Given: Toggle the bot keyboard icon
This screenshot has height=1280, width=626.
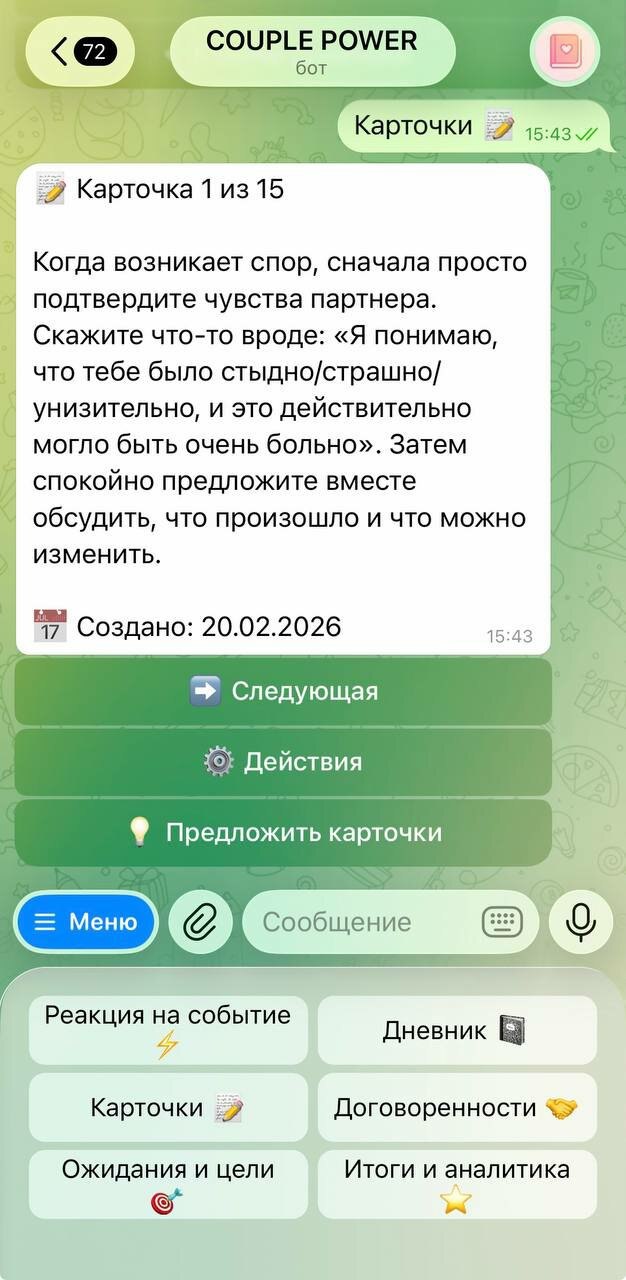Looking at the screenshot, I should point(502,921).
